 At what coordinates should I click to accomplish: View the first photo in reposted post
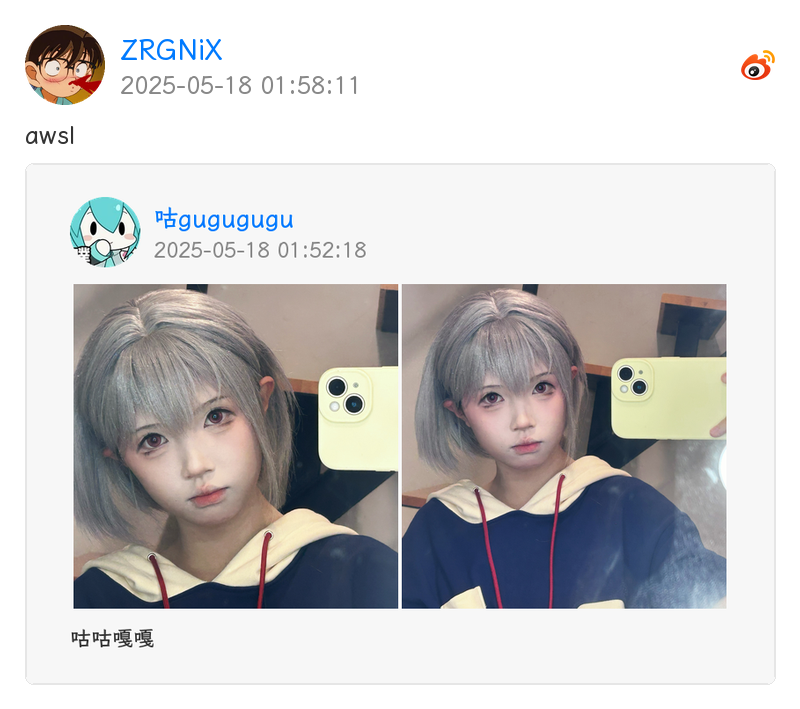tap(236, 446)
